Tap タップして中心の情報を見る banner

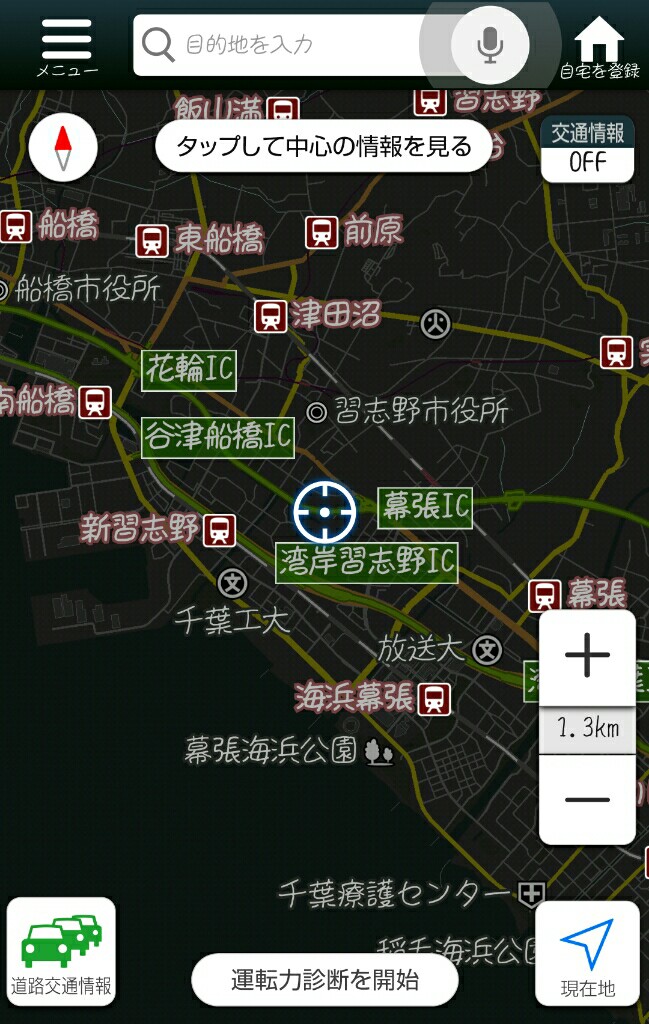click(x=323, y=147)
